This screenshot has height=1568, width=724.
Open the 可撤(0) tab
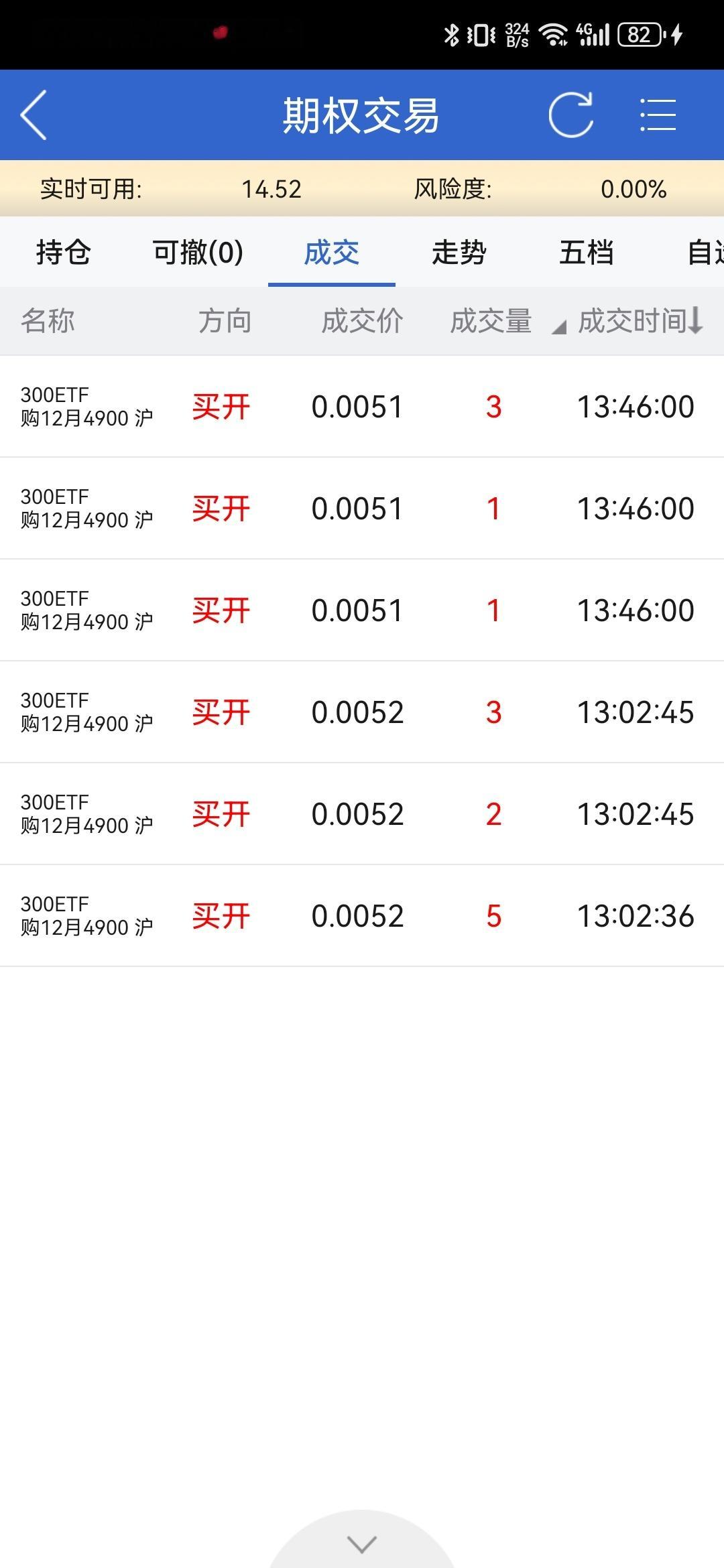(198, 253)
